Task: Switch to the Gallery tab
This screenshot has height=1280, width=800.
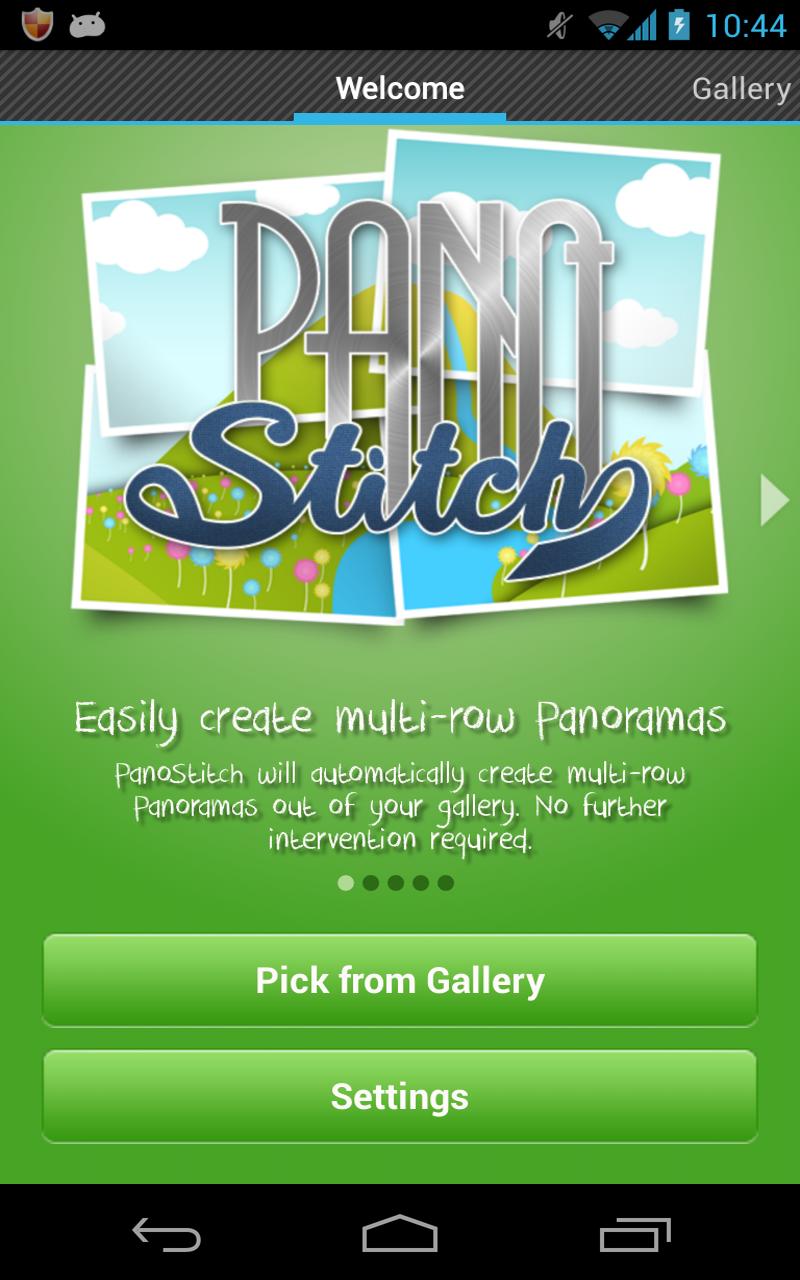Action: point(740,89)
